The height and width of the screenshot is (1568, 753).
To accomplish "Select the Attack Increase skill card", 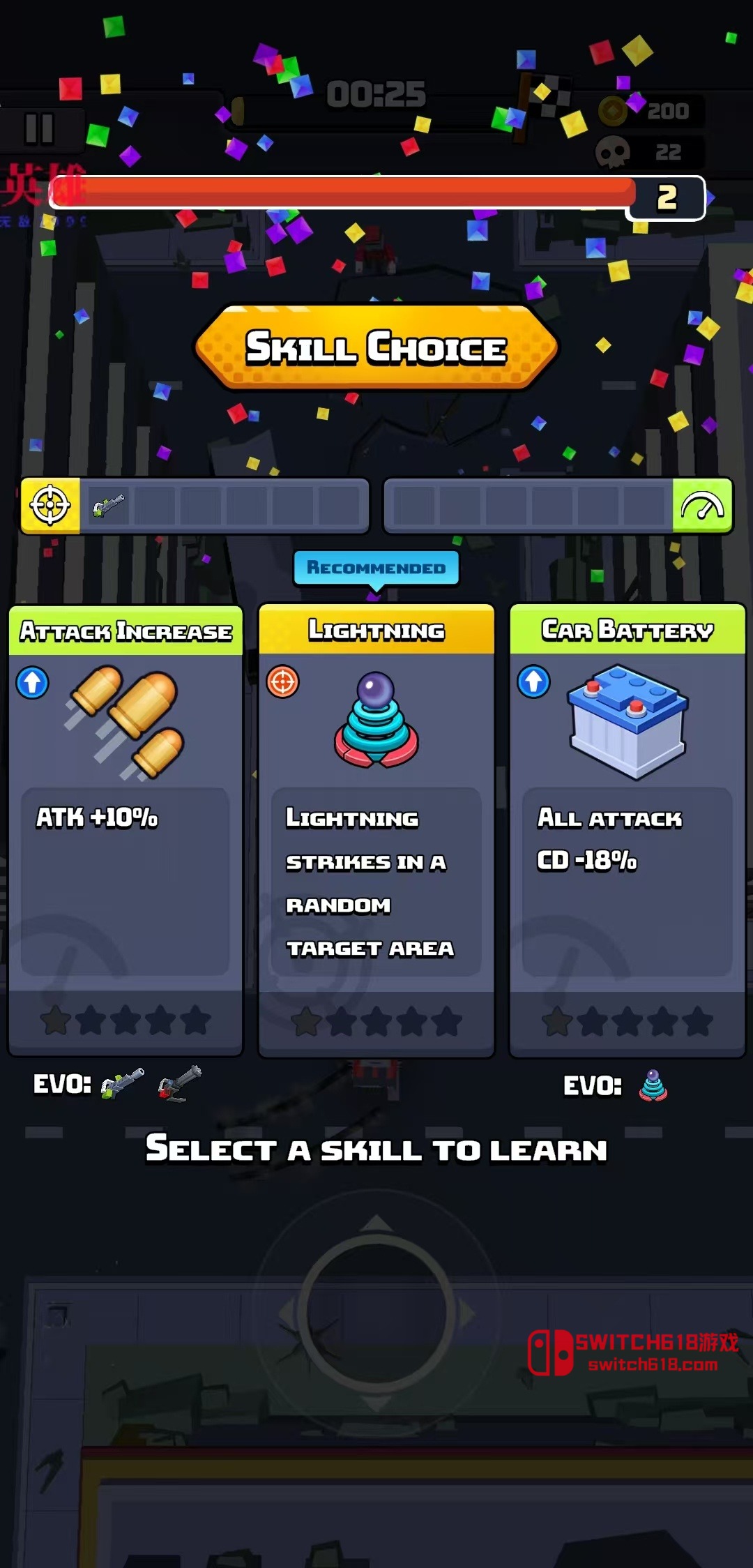I will (125, 830).
